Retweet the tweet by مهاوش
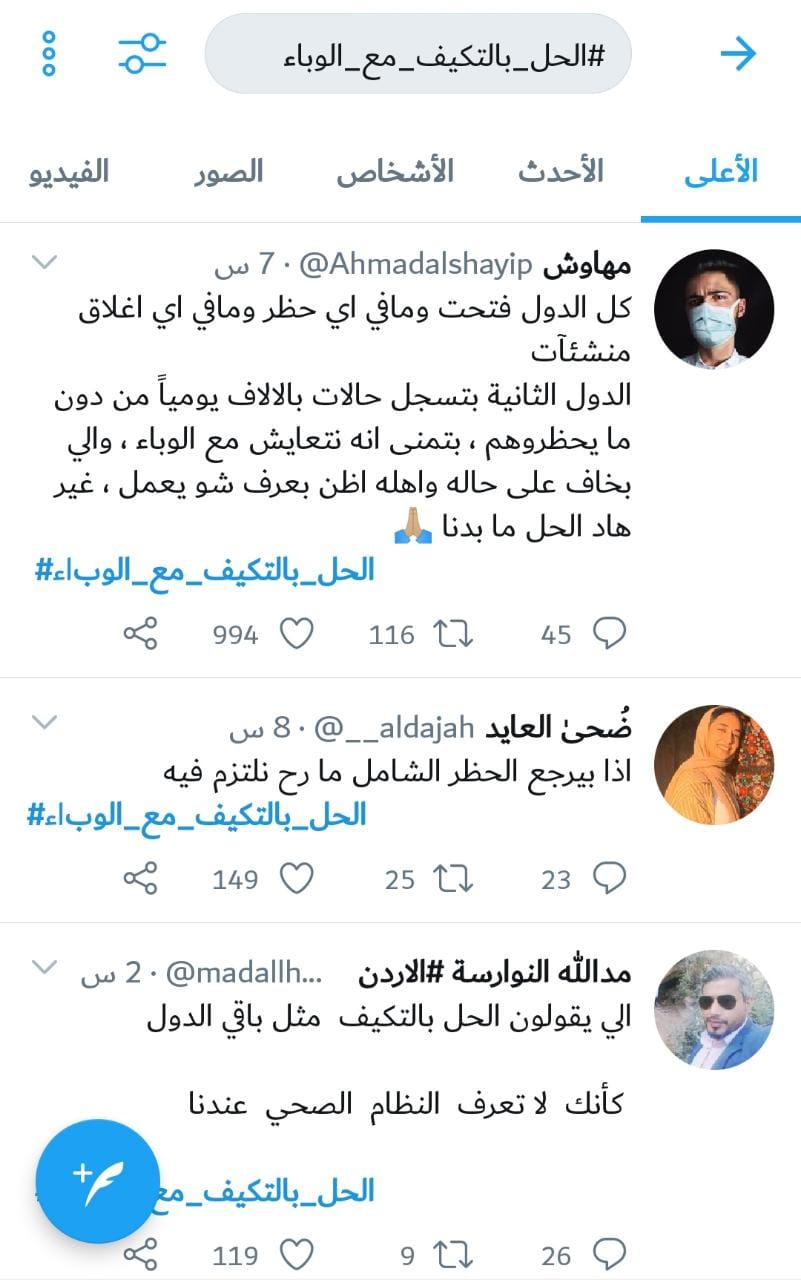This screenshot has height=1280, width=801. [x=452, y=634]
